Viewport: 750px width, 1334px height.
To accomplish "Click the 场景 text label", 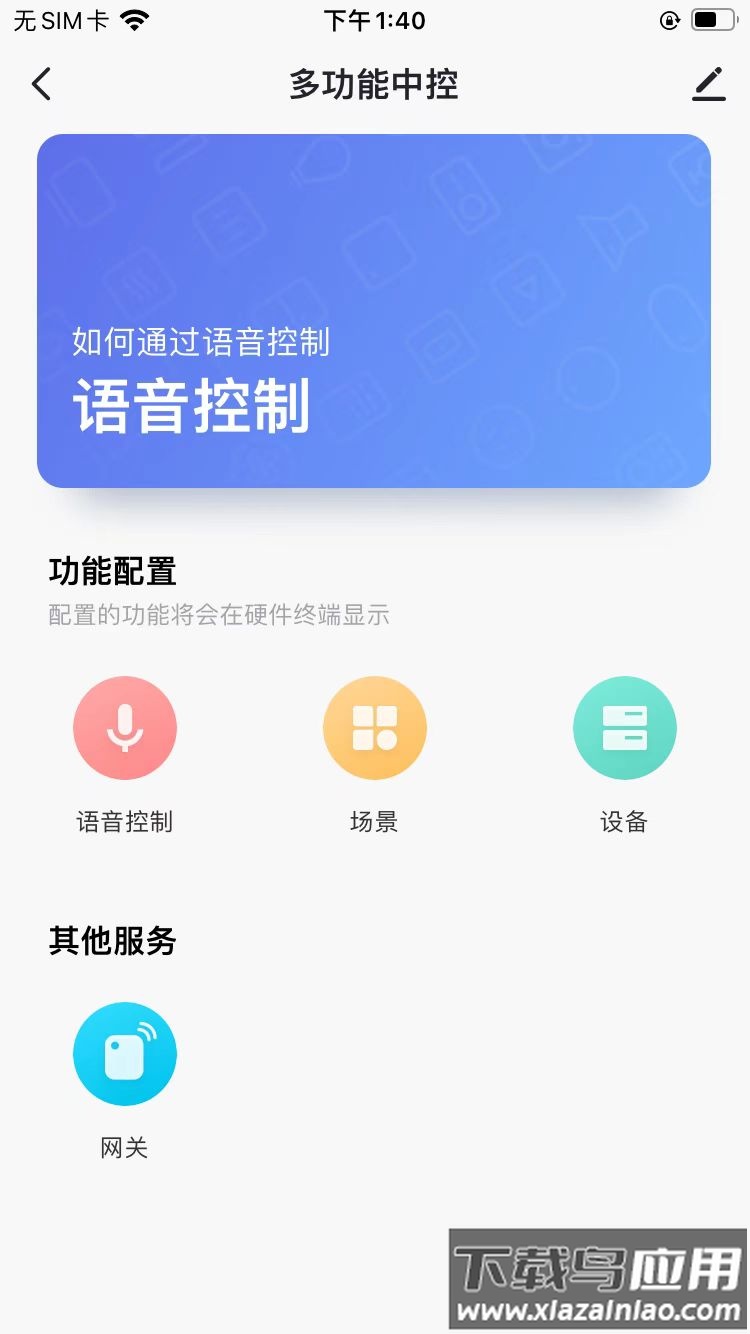I will coord(374,822).
